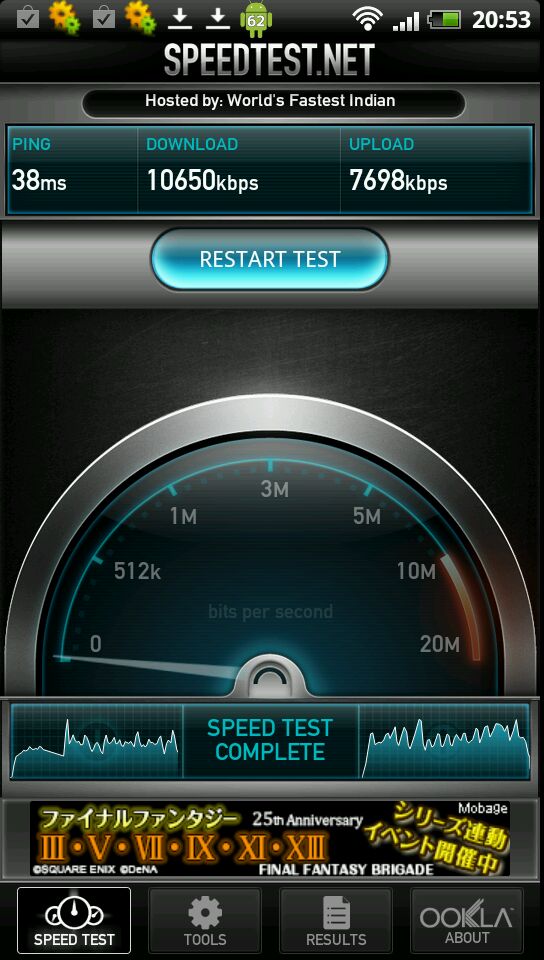Go to the Ookla About tab
The width and height of the screenshot is (544, 960).
point(467,921)
